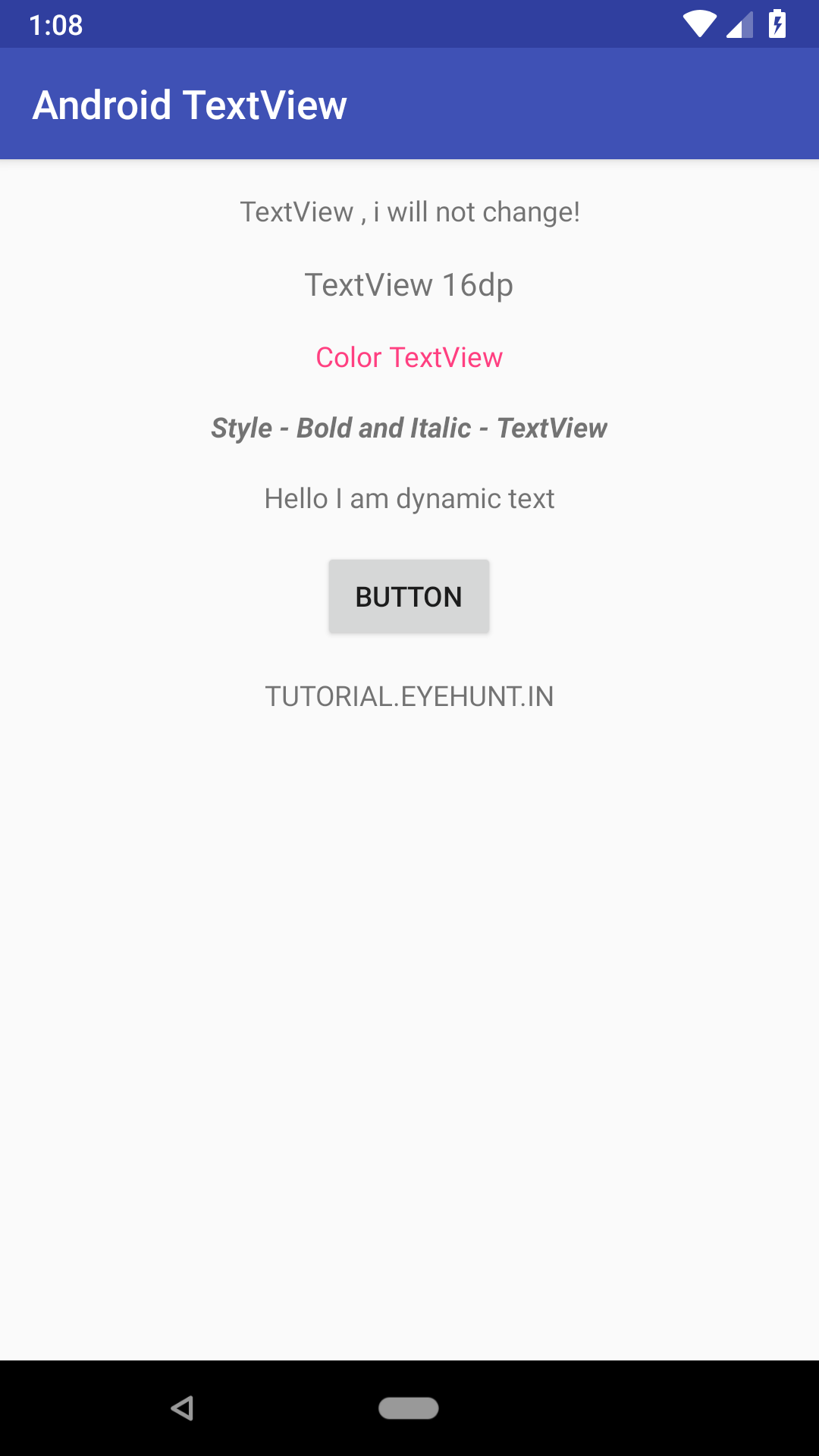This screenshot has height=1456, width=819.
Task: Select the pink Color TextView text
Action: click(x=409, y=357)
